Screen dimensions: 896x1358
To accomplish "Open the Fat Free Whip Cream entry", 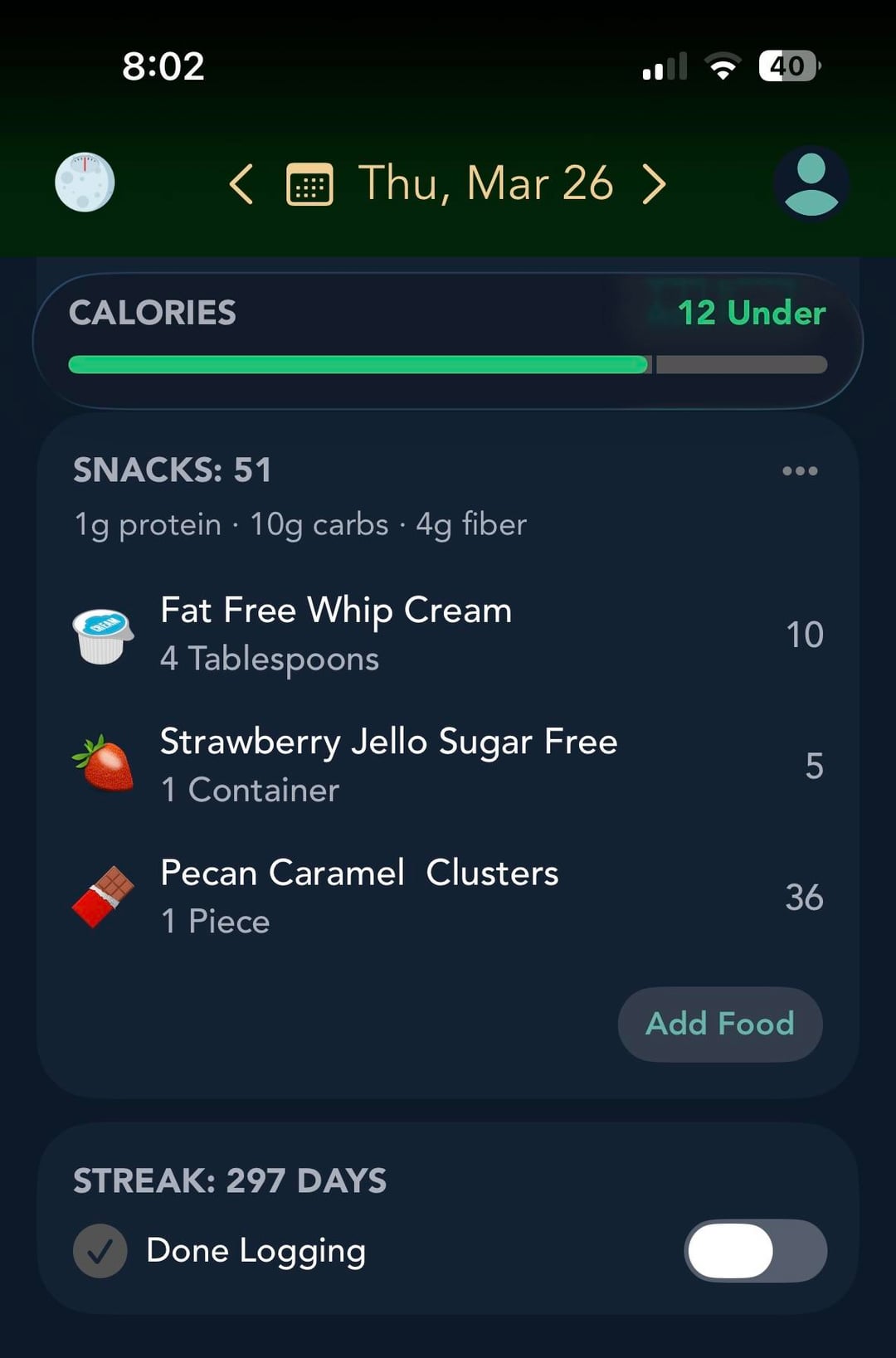I will point(448,635).
